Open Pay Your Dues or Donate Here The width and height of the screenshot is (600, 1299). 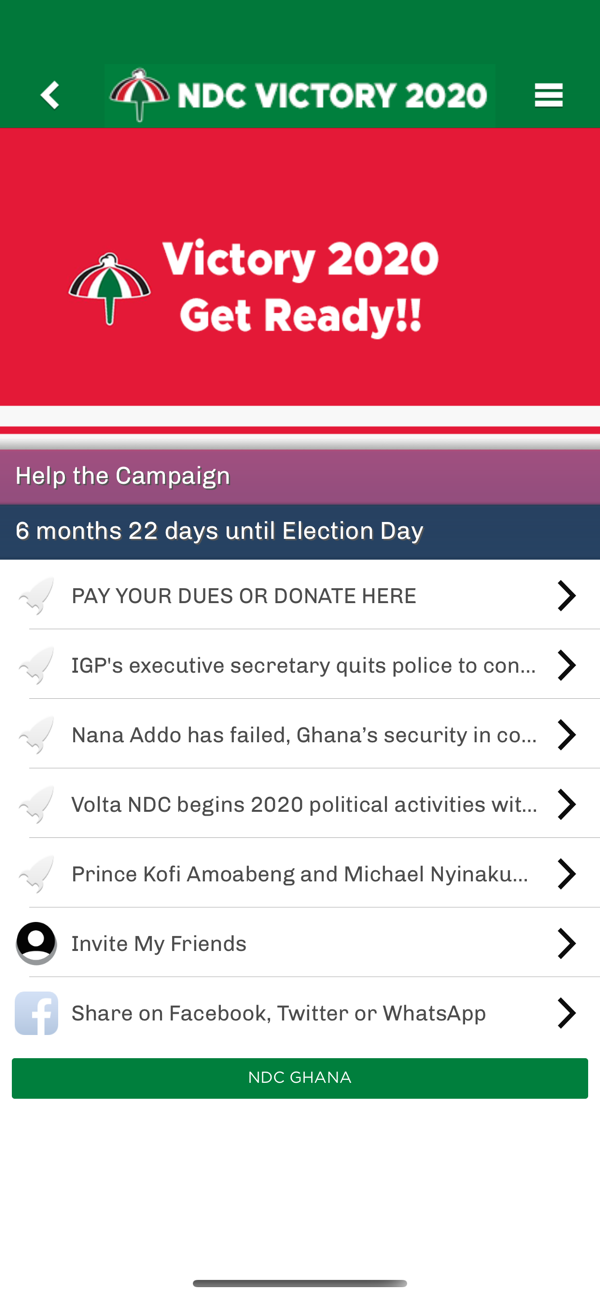(300, 595)
